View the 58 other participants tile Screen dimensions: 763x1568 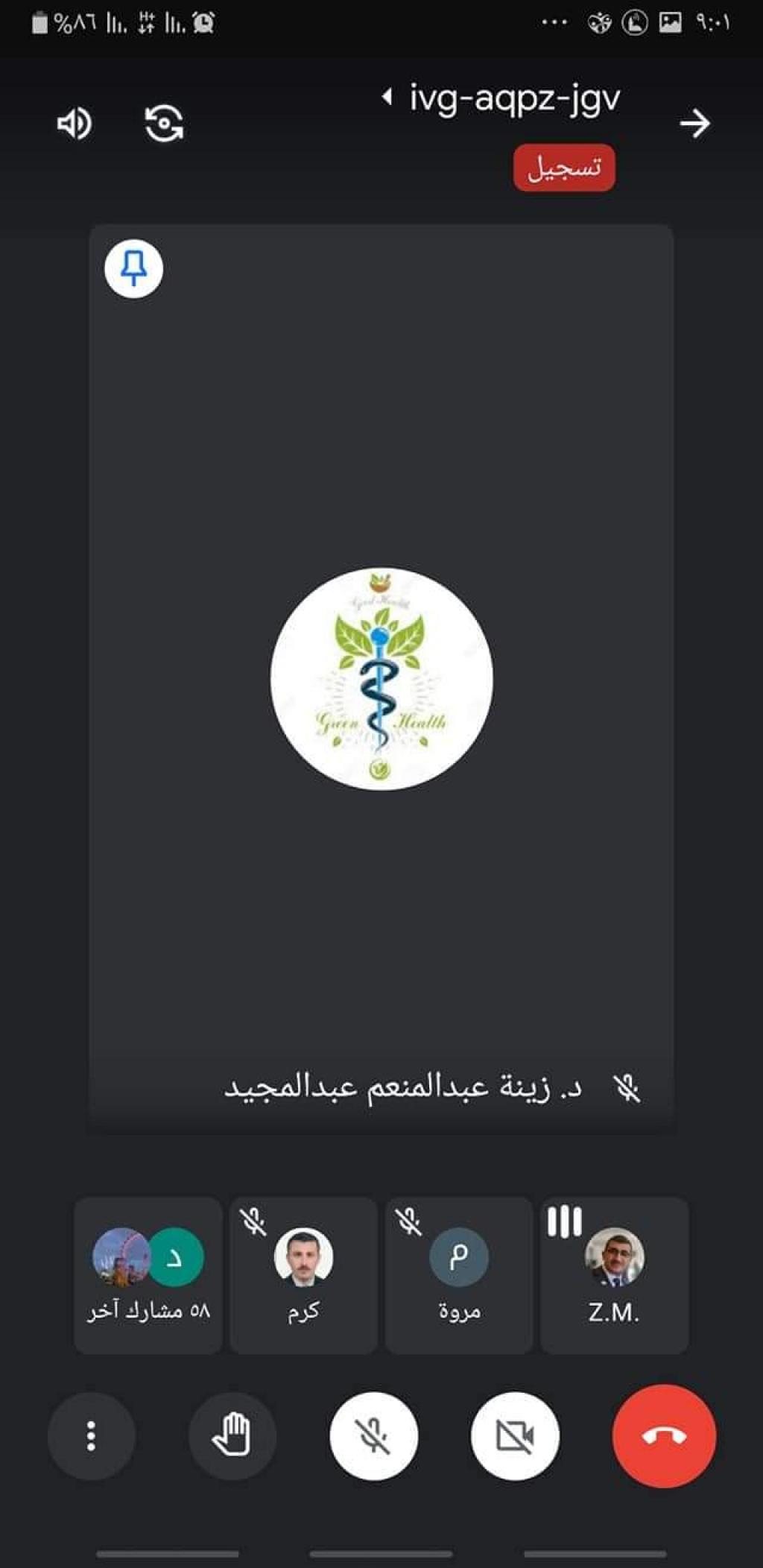point(148,1275)
